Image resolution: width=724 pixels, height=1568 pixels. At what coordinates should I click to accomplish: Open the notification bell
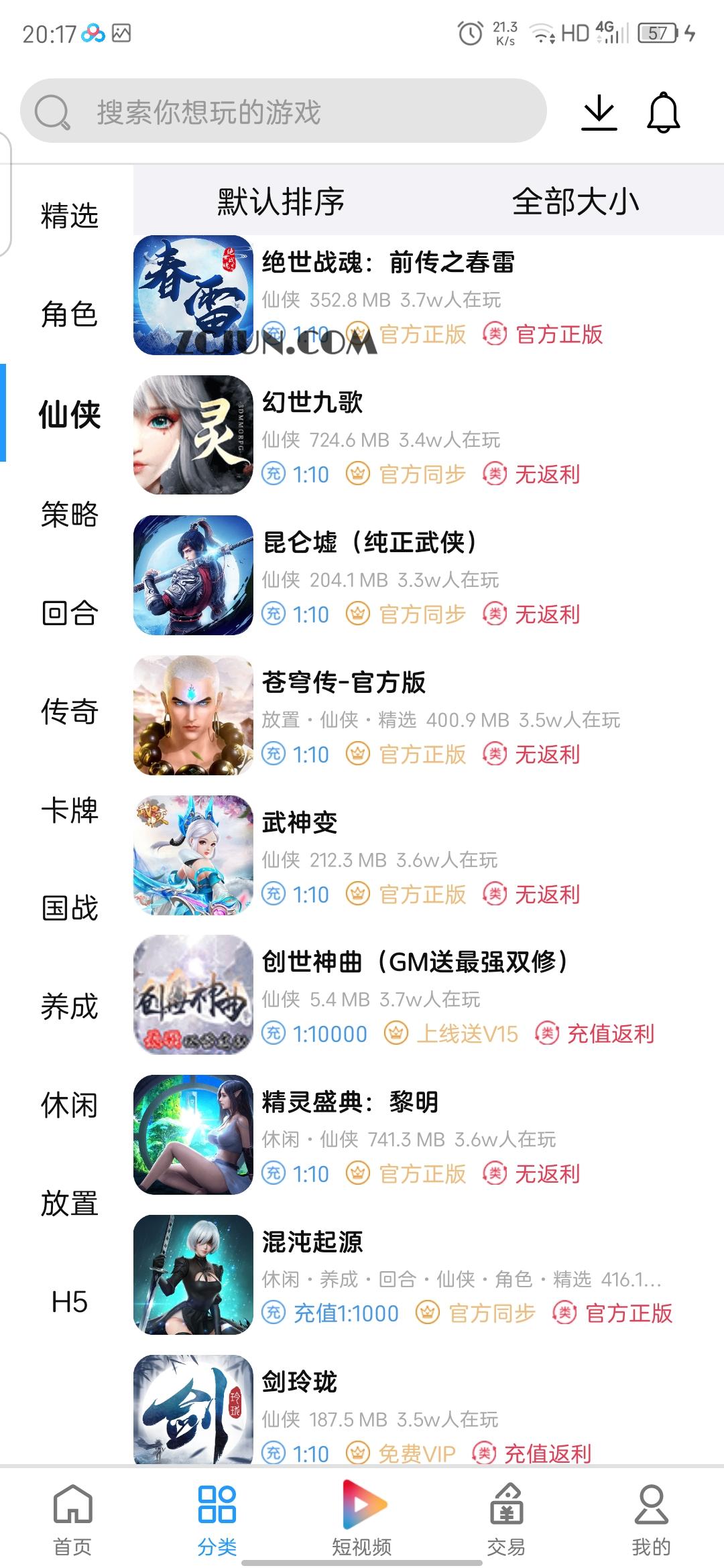(x=662, y=111)
